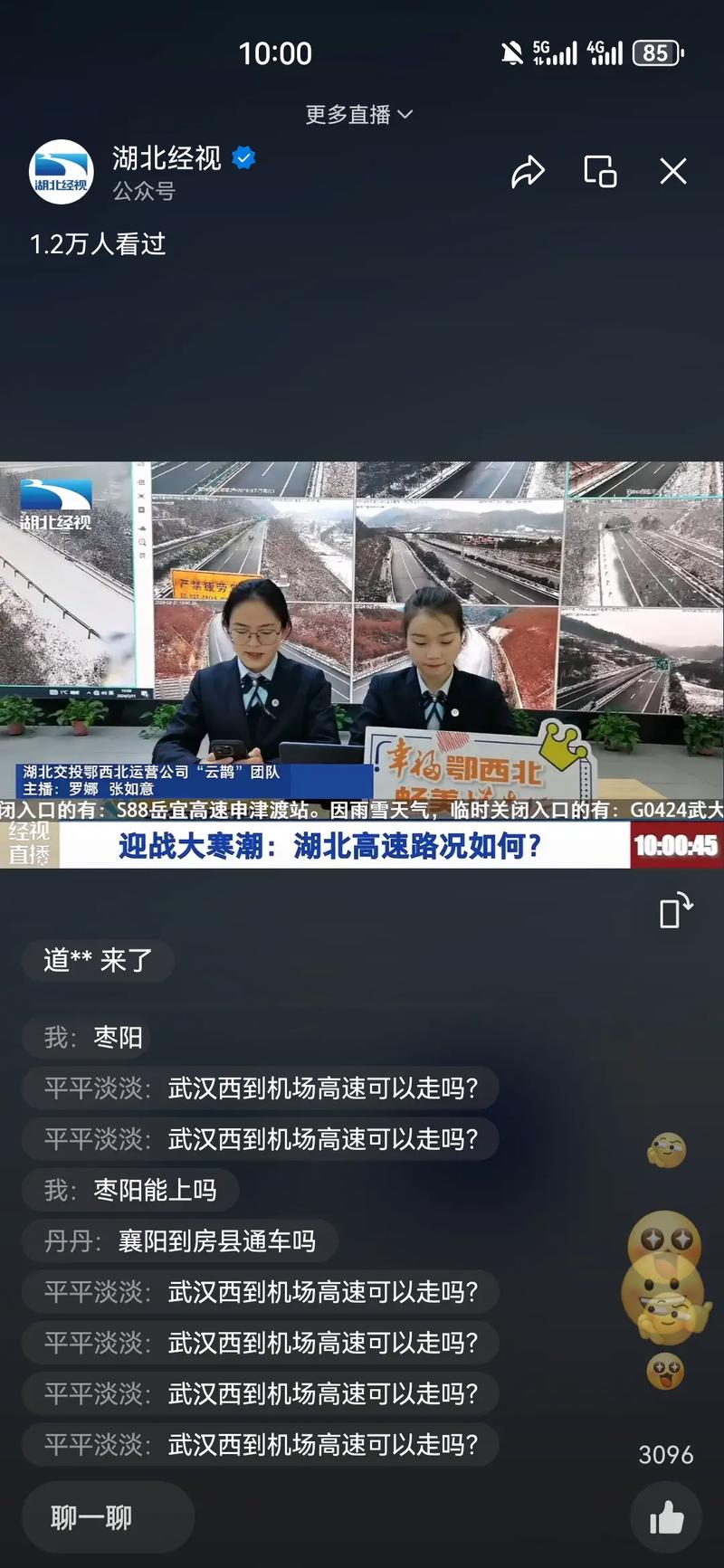This screenshot has width=724, height=1568.
Task: Open the share menu for this livestream
Action: (x=529, y=172)
